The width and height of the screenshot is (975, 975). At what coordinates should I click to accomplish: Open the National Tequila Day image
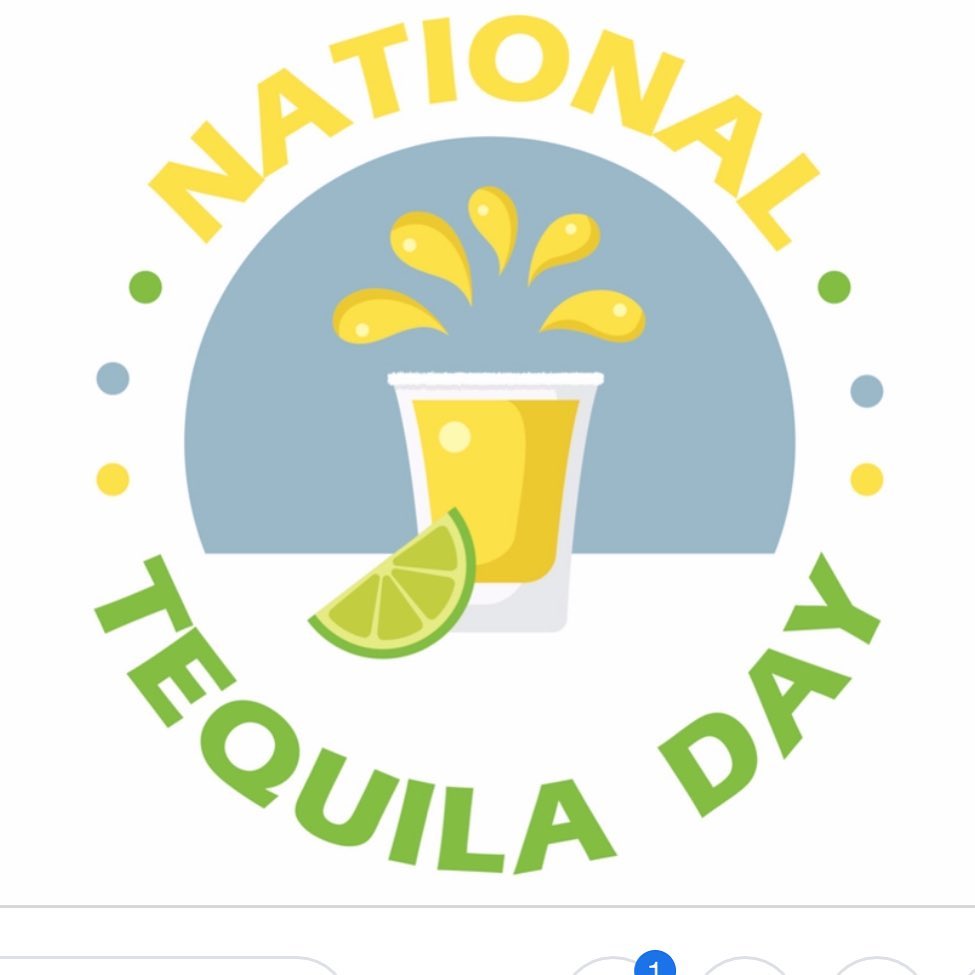click(x=489, y=450)
